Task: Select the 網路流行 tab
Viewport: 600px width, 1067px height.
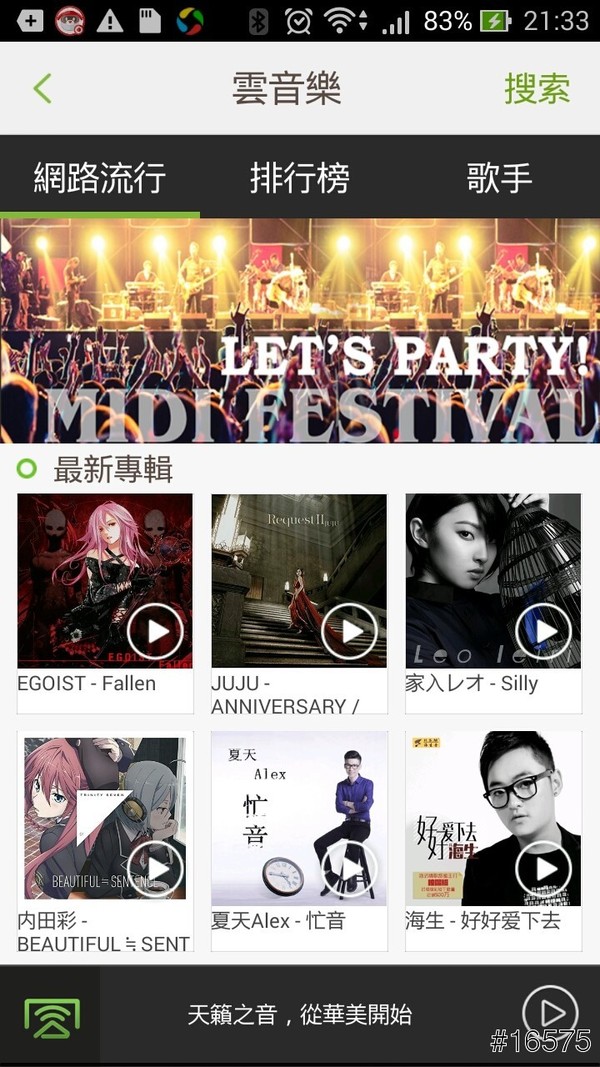Action: coord(99,179)
